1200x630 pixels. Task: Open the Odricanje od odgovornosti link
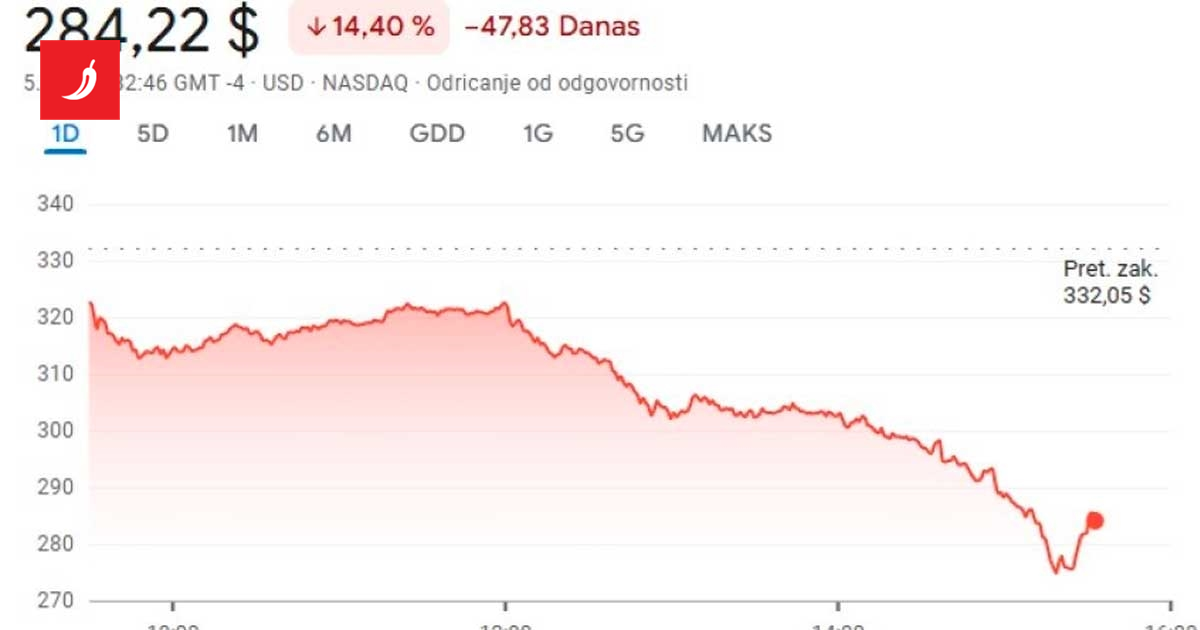[x=557, y=83]
